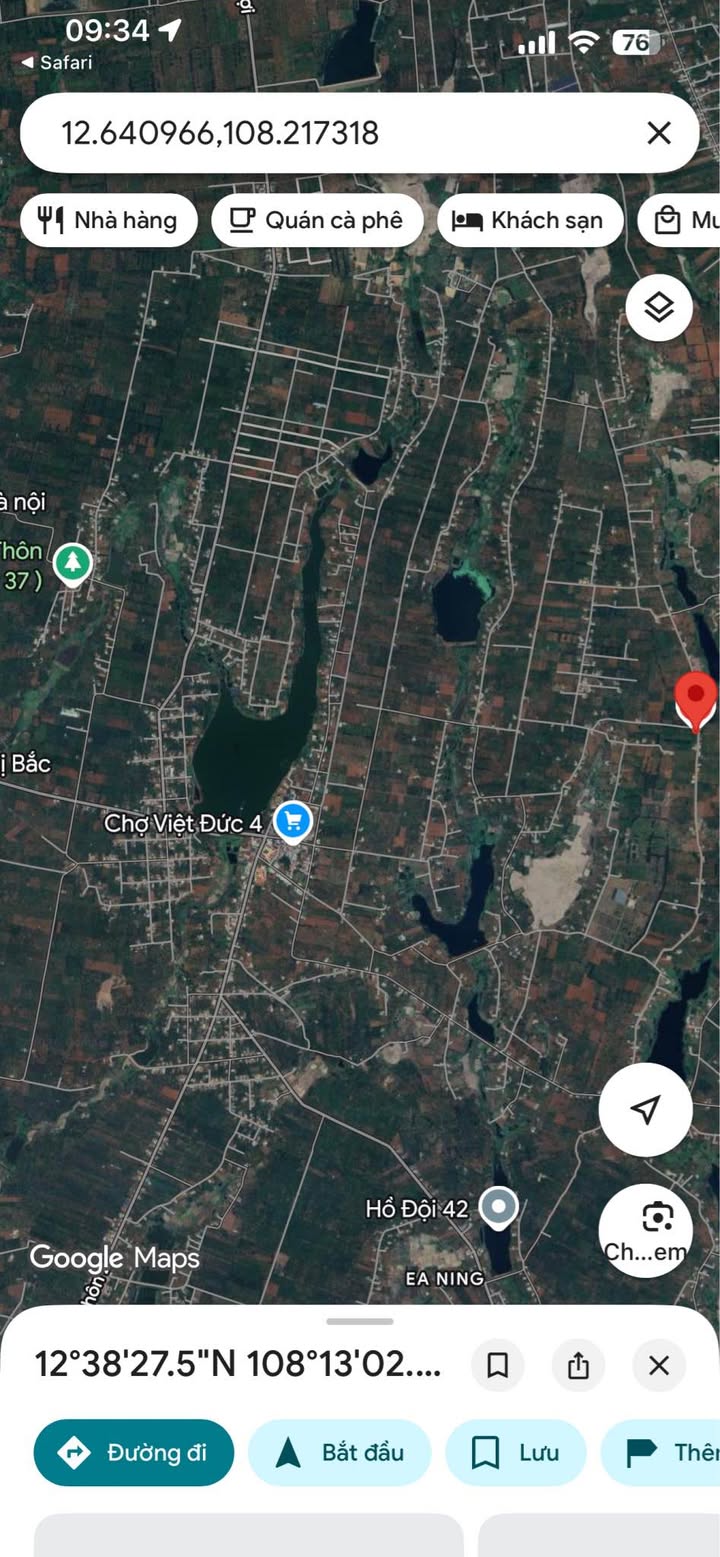Return to Safari via back link
720x1557 pixels.
(x=57, y=62)
